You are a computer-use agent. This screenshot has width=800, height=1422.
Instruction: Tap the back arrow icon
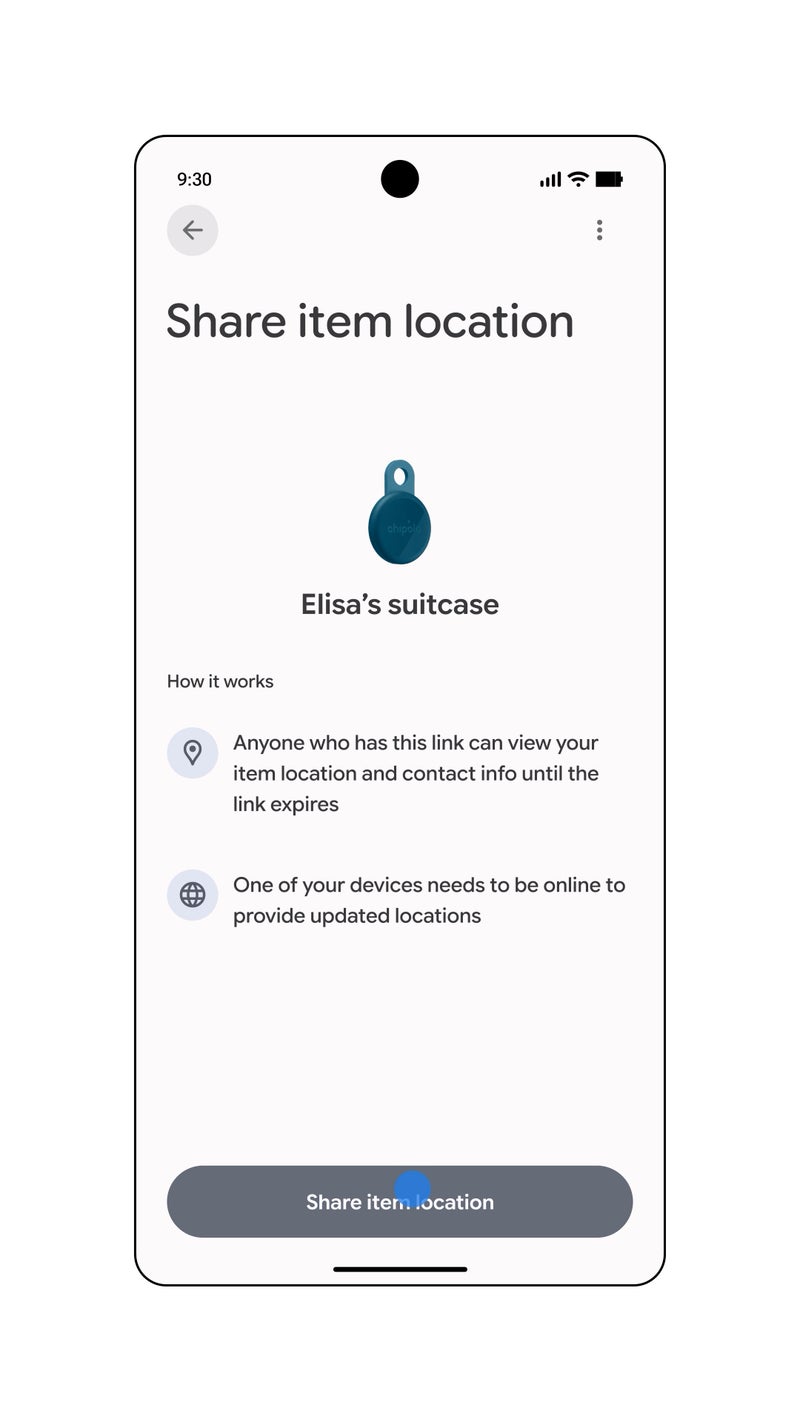193,230
